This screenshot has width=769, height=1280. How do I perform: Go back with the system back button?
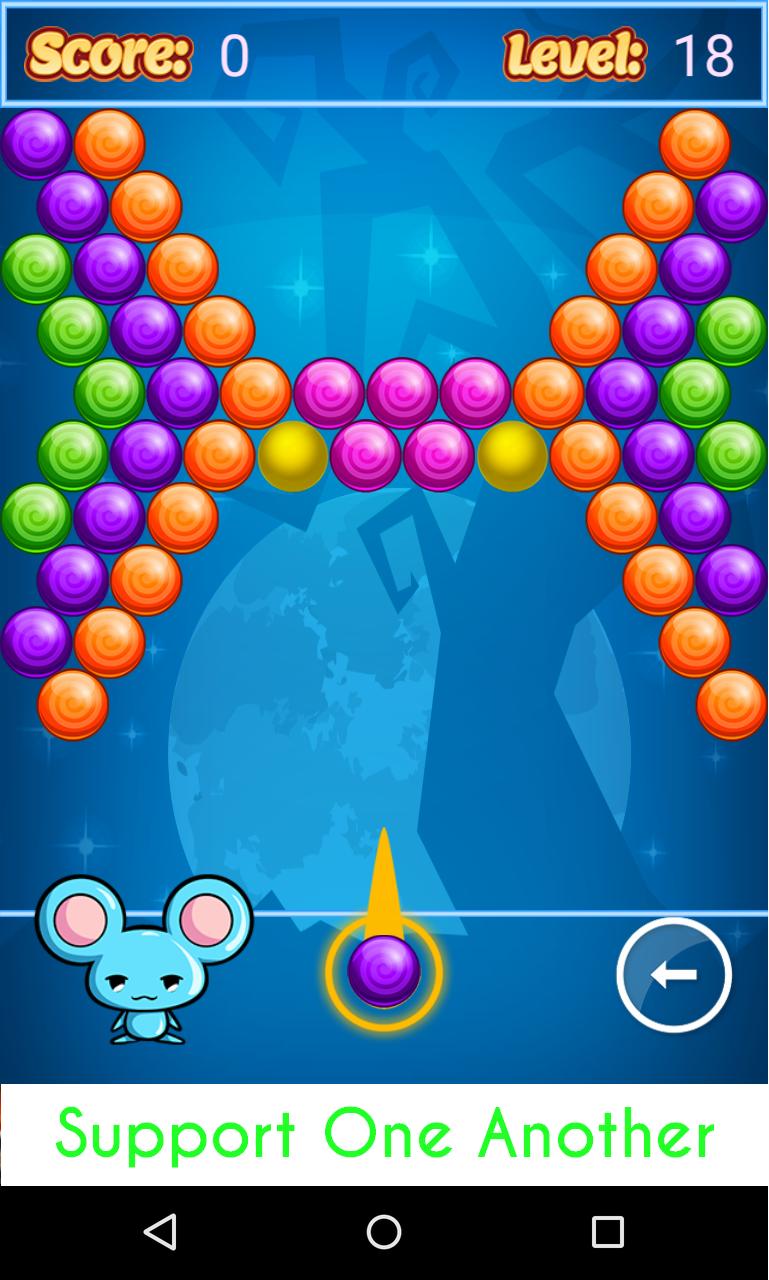[x=160, y=1232]
